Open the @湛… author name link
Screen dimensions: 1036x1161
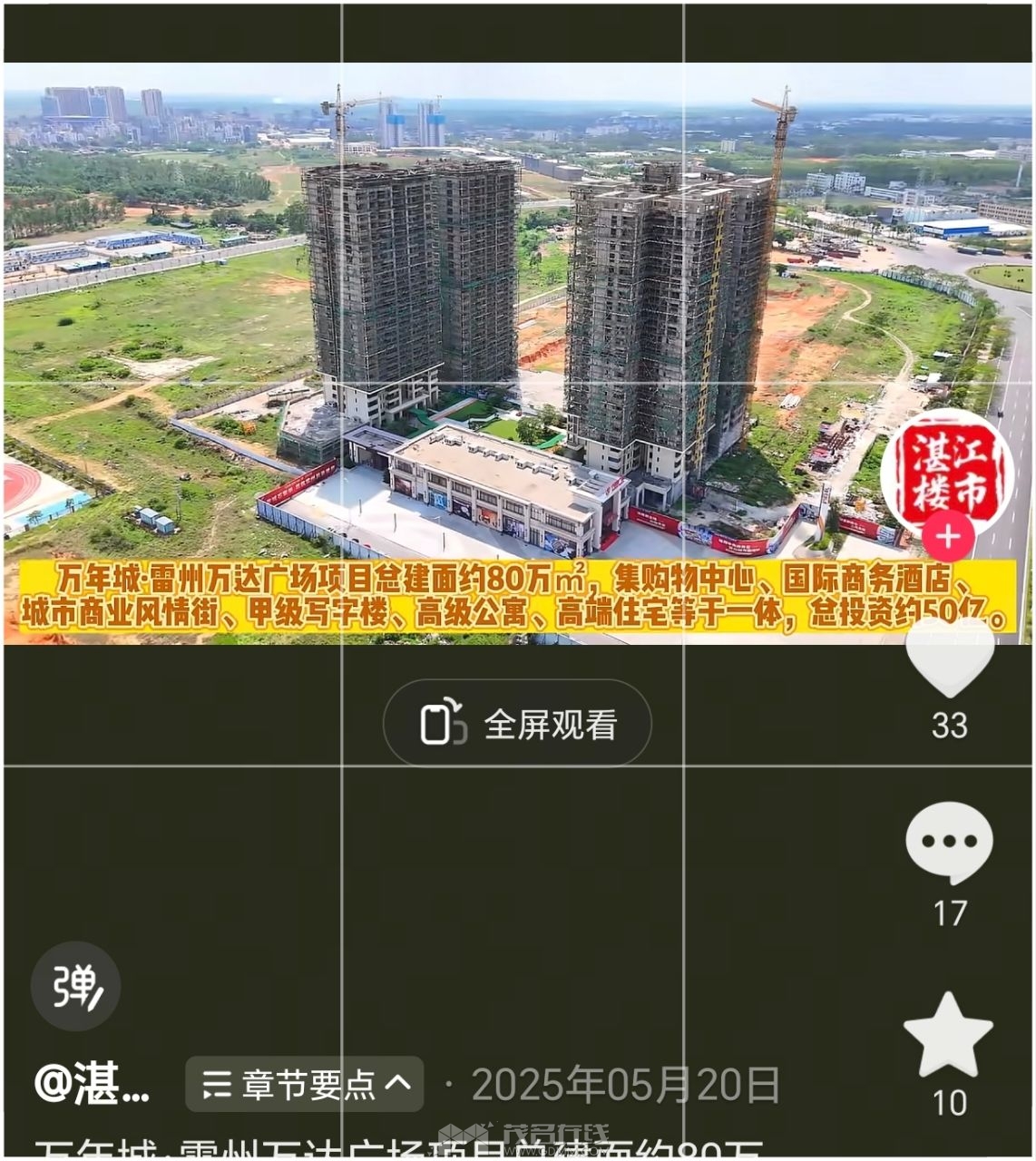pyautogui.click(x=92, y=1084)
